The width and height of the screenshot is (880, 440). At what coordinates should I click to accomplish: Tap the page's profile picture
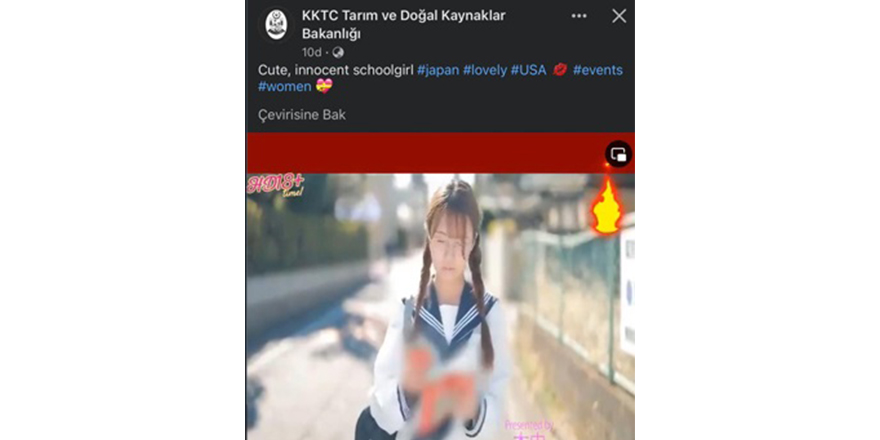276,24
